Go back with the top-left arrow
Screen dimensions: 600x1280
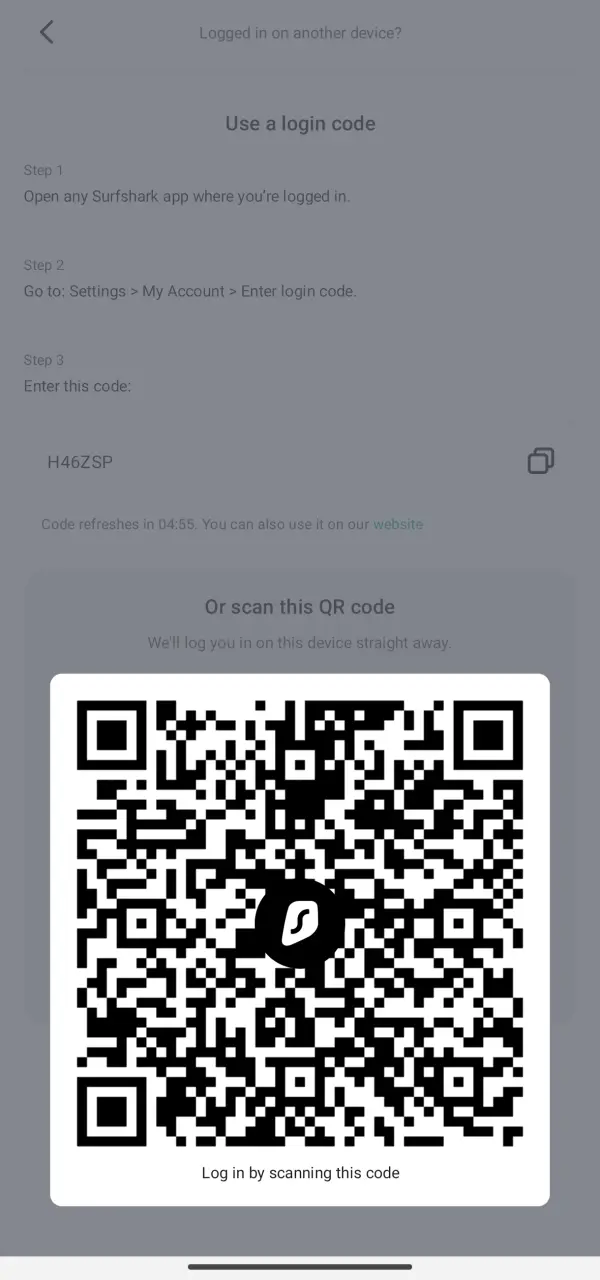[x=46, y=32]
